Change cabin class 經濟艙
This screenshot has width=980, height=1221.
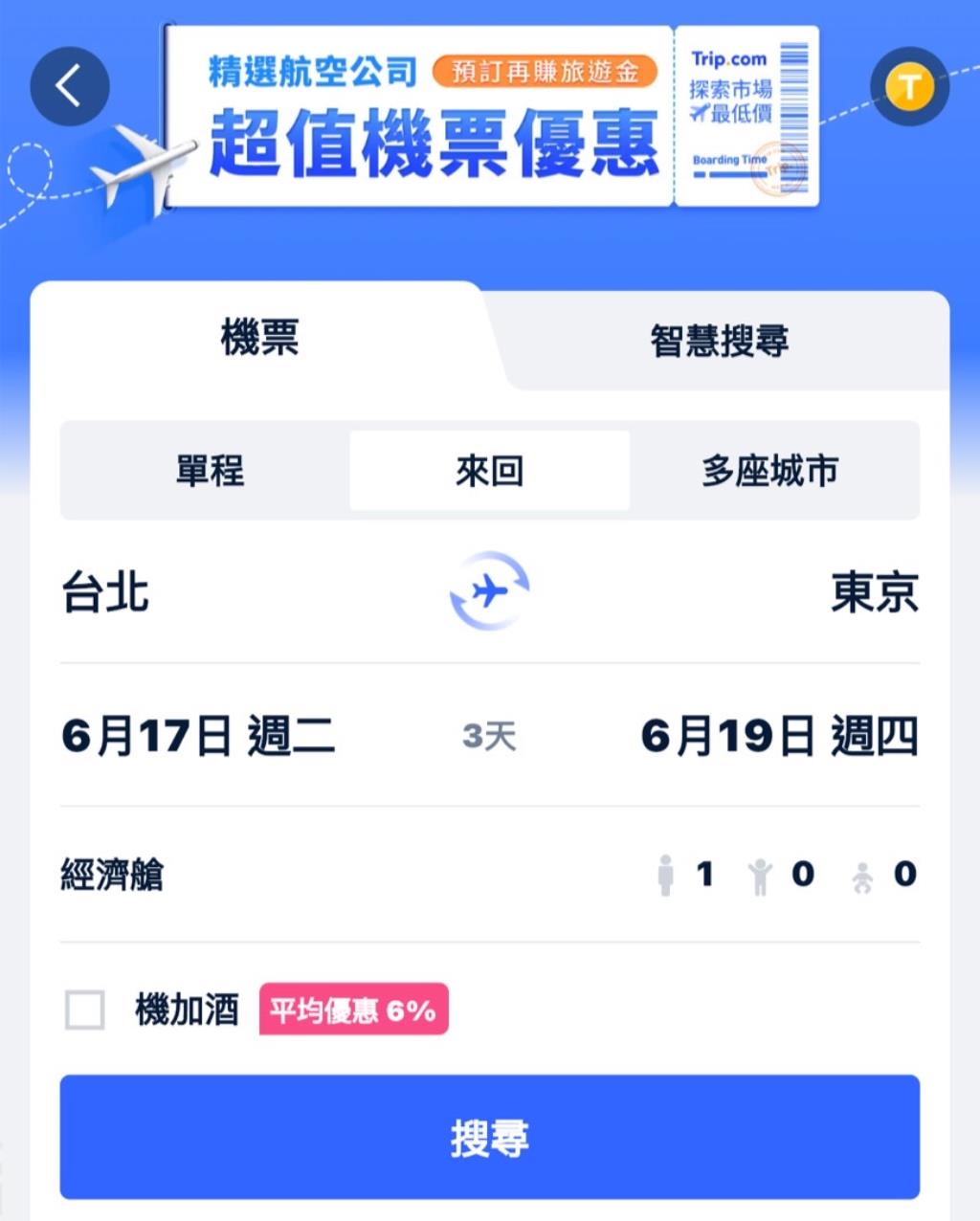point(113,874)
